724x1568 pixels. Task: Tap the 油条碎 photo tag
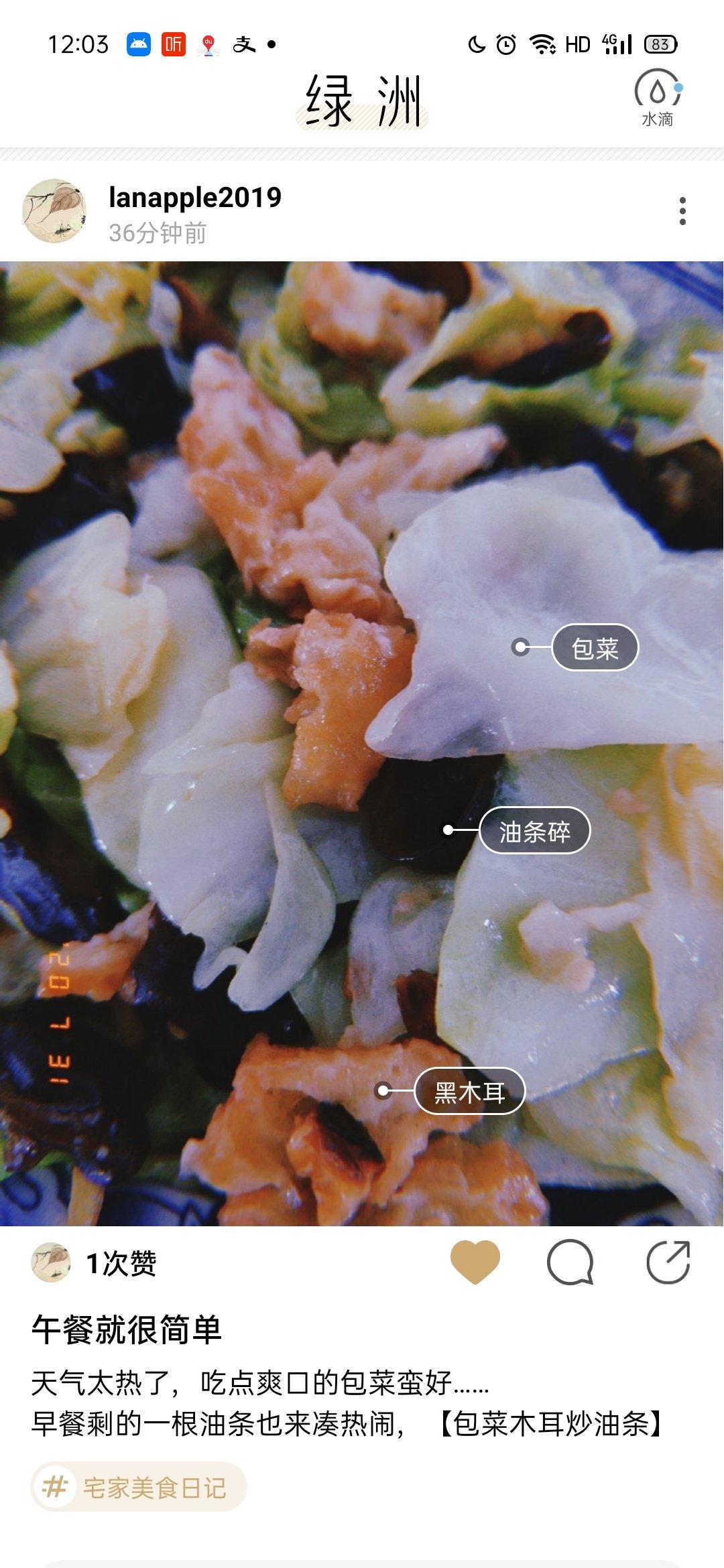point(534,831)
